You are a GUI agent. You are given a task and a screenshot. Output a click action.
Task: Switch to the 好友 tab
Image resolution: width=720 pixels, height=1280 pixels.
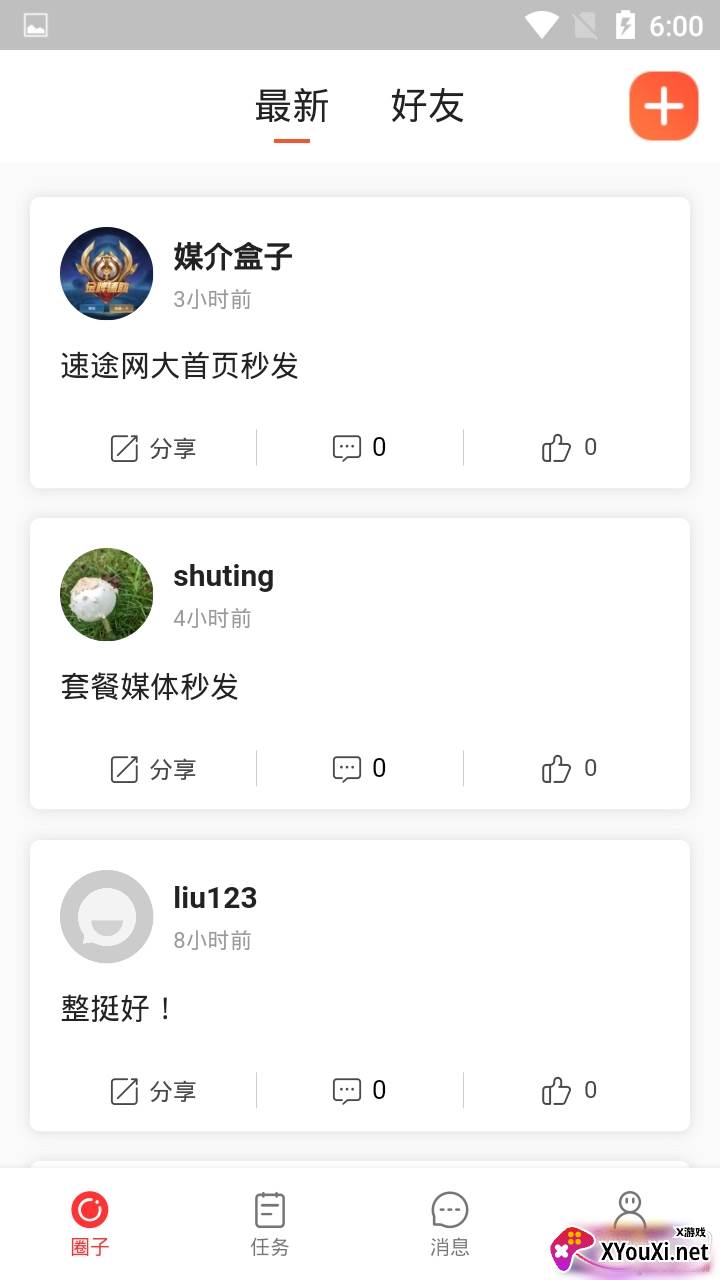(427, 106)
